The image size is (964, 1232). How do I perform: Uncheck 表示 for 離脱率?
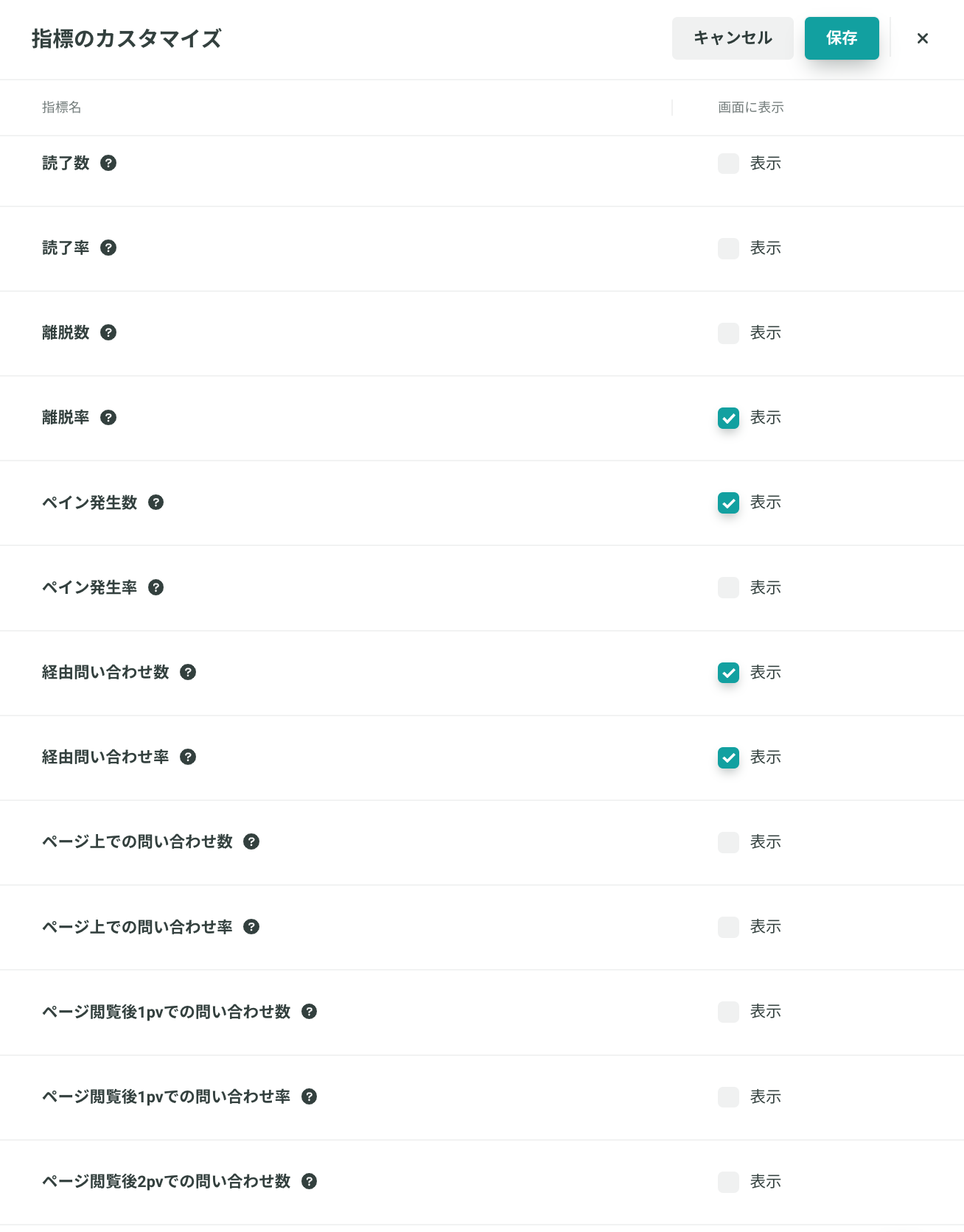point(728,418)
